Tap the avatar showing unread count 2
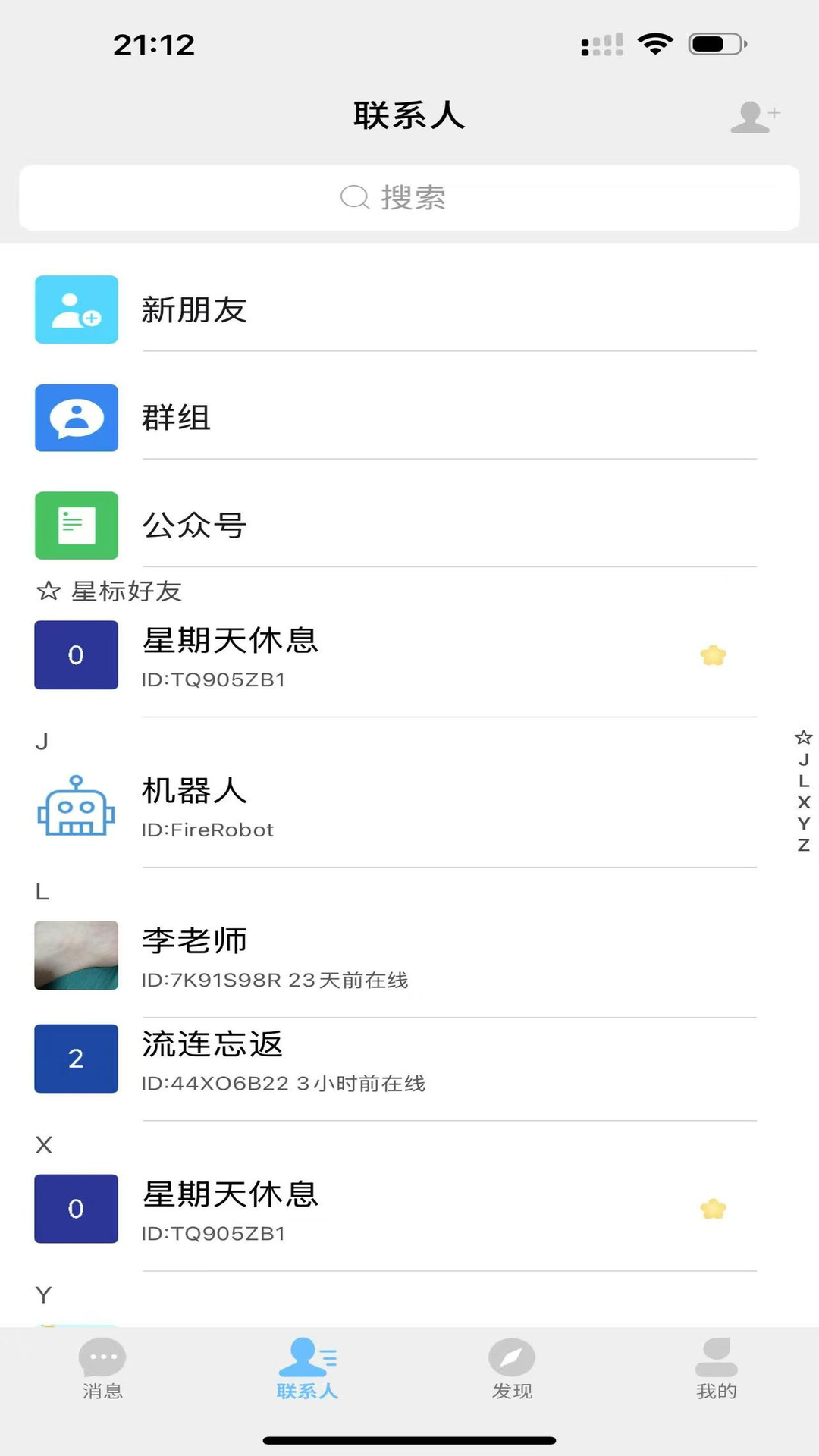 click(76, 1059)
